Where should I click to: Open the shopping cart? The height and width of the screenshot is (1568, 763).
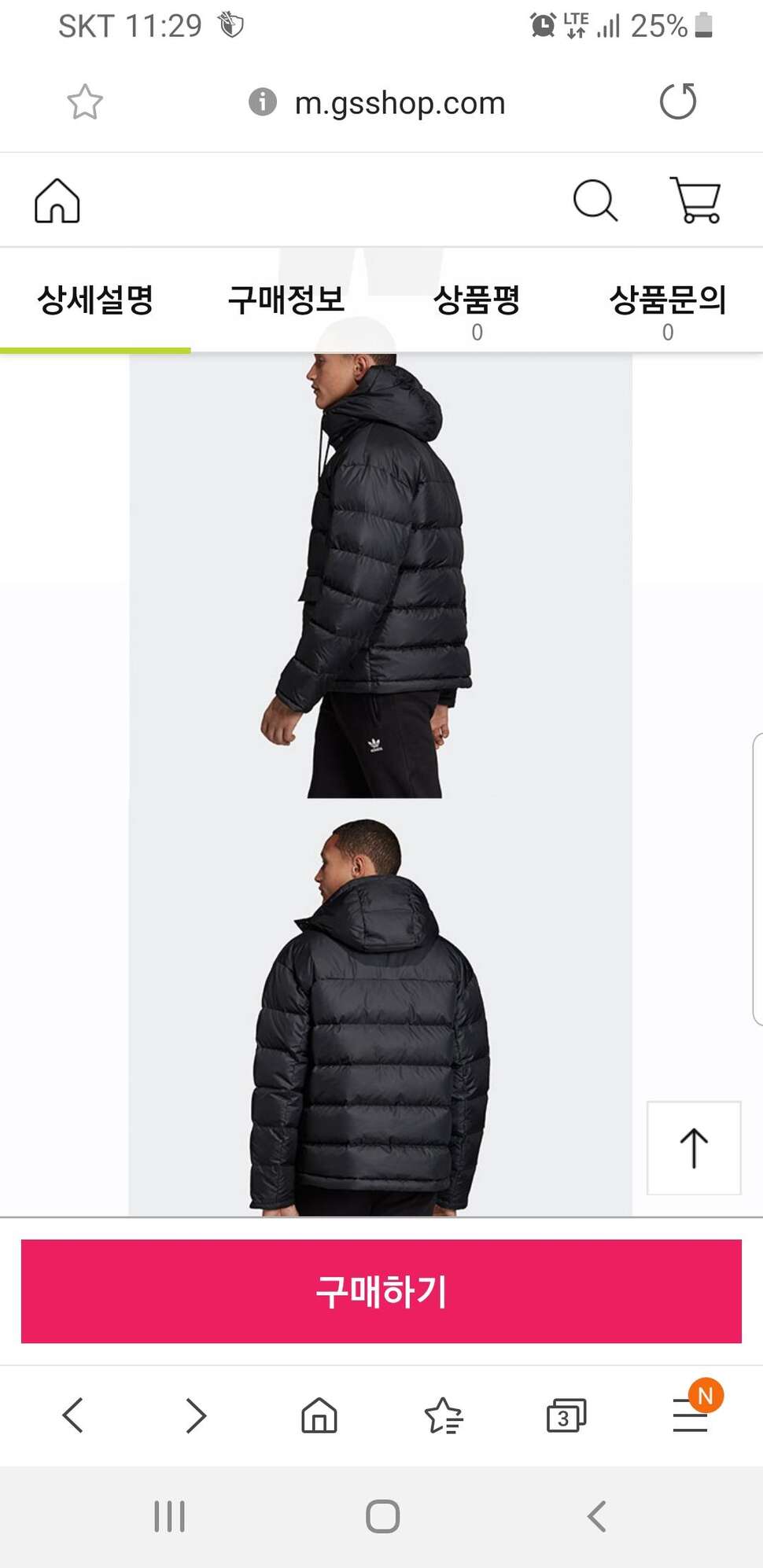point(695,200)
